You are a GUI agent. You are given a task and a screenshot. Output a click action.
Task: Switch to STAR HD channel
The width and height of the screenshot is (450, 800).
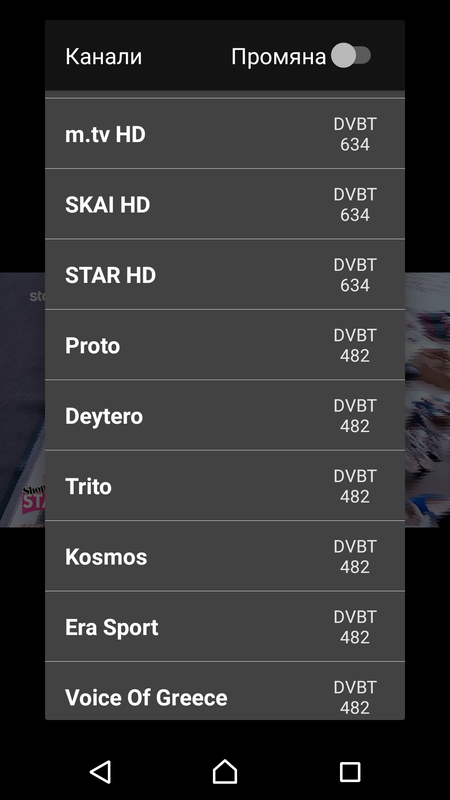pos(225,274)
